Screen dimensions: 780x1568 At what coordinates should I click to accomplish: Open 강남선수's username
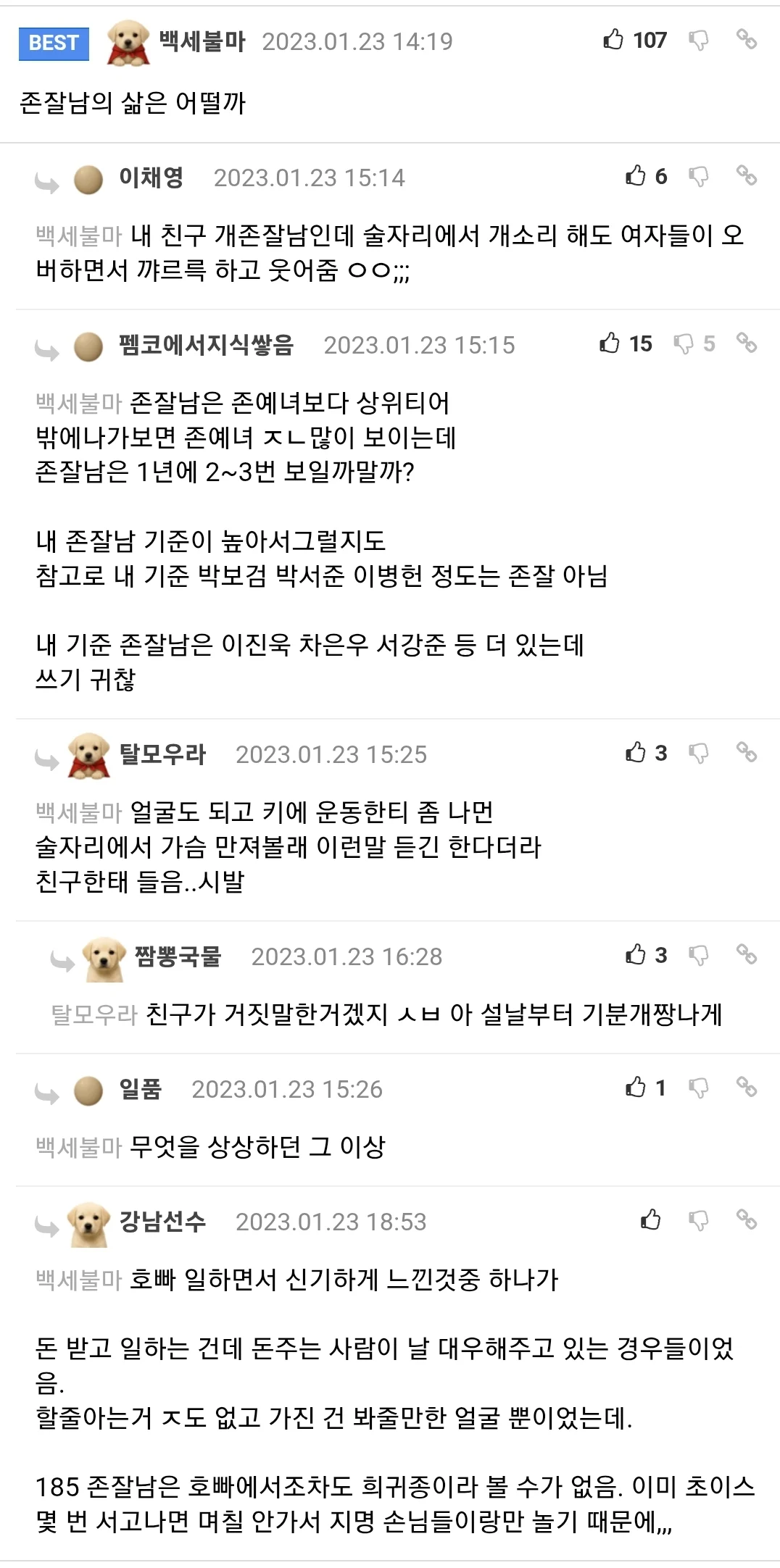162,1222
